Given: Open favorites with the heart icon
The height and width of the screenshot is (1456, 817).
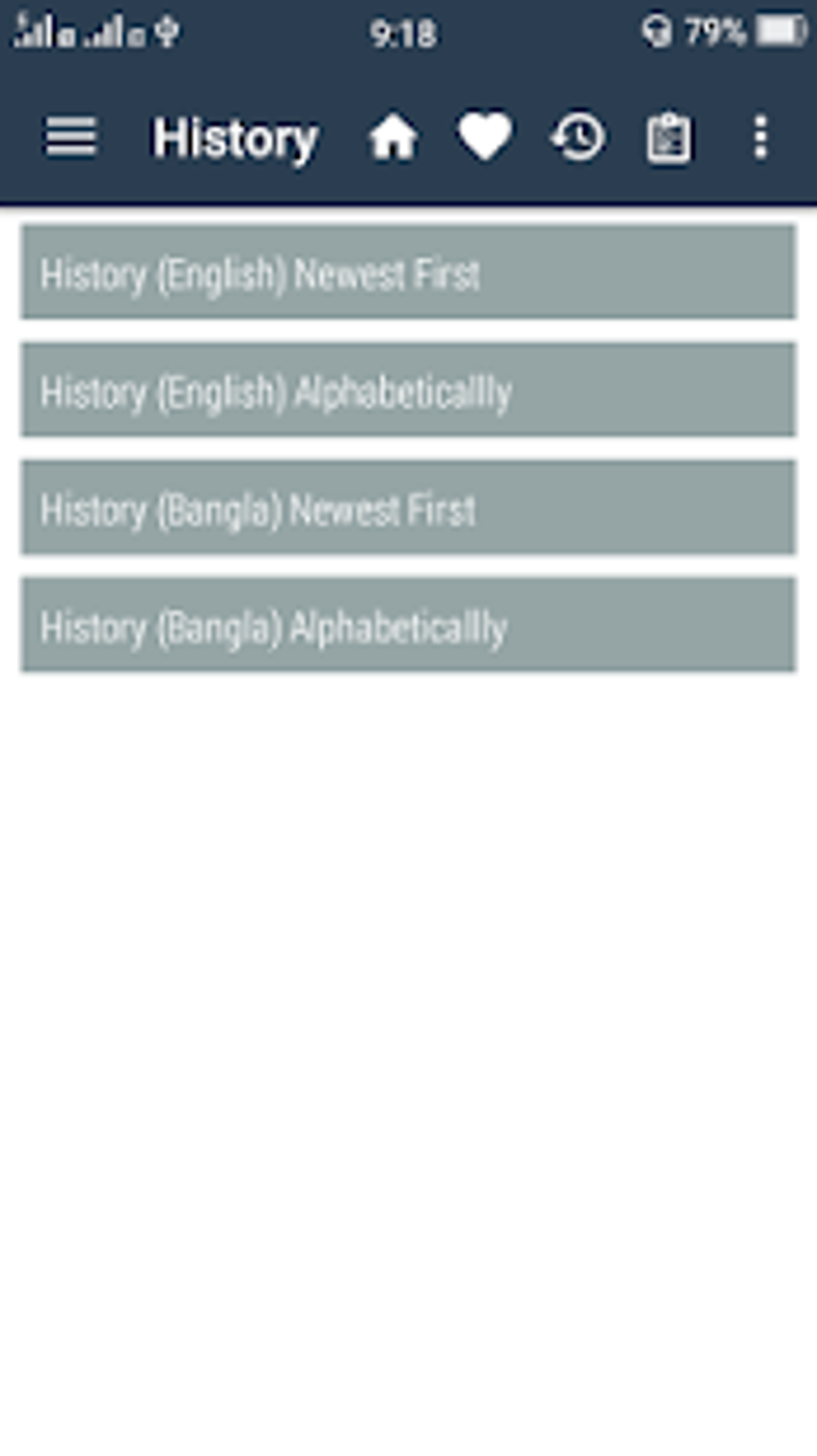Looking at the screenshot, I should pos(485,136).
